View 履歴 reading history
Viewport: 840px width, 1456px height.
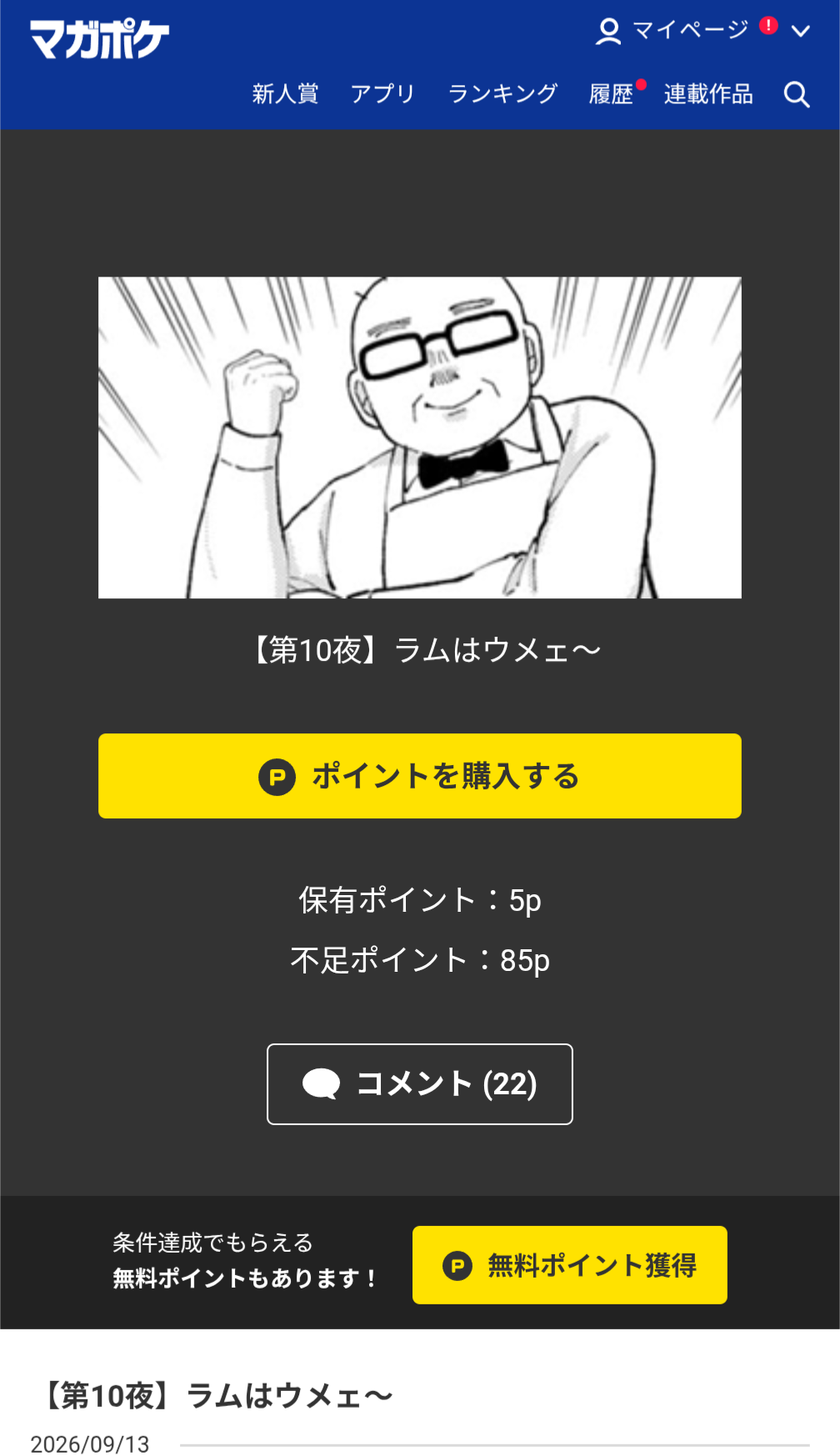[612, 94]
